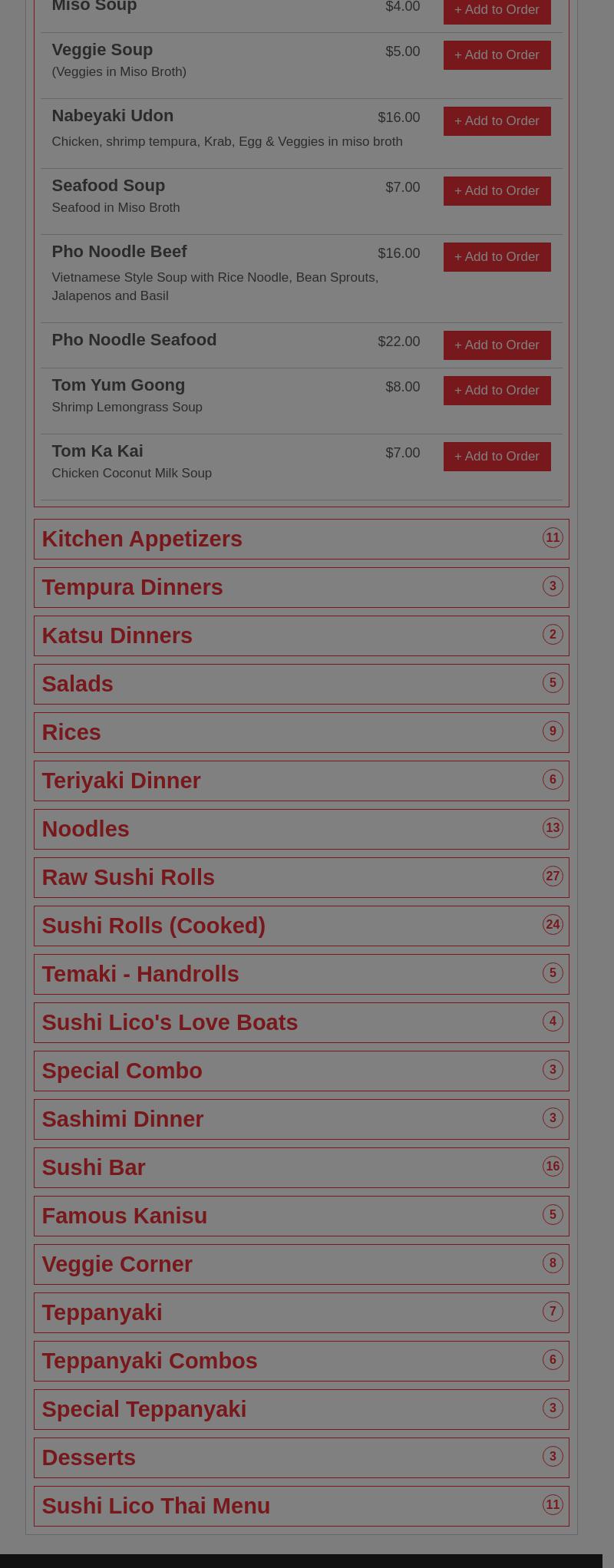Open Sushi Rolls (Cooked) section
Image resolution: width=614 pixels, height=1568 pixels.
301,926
